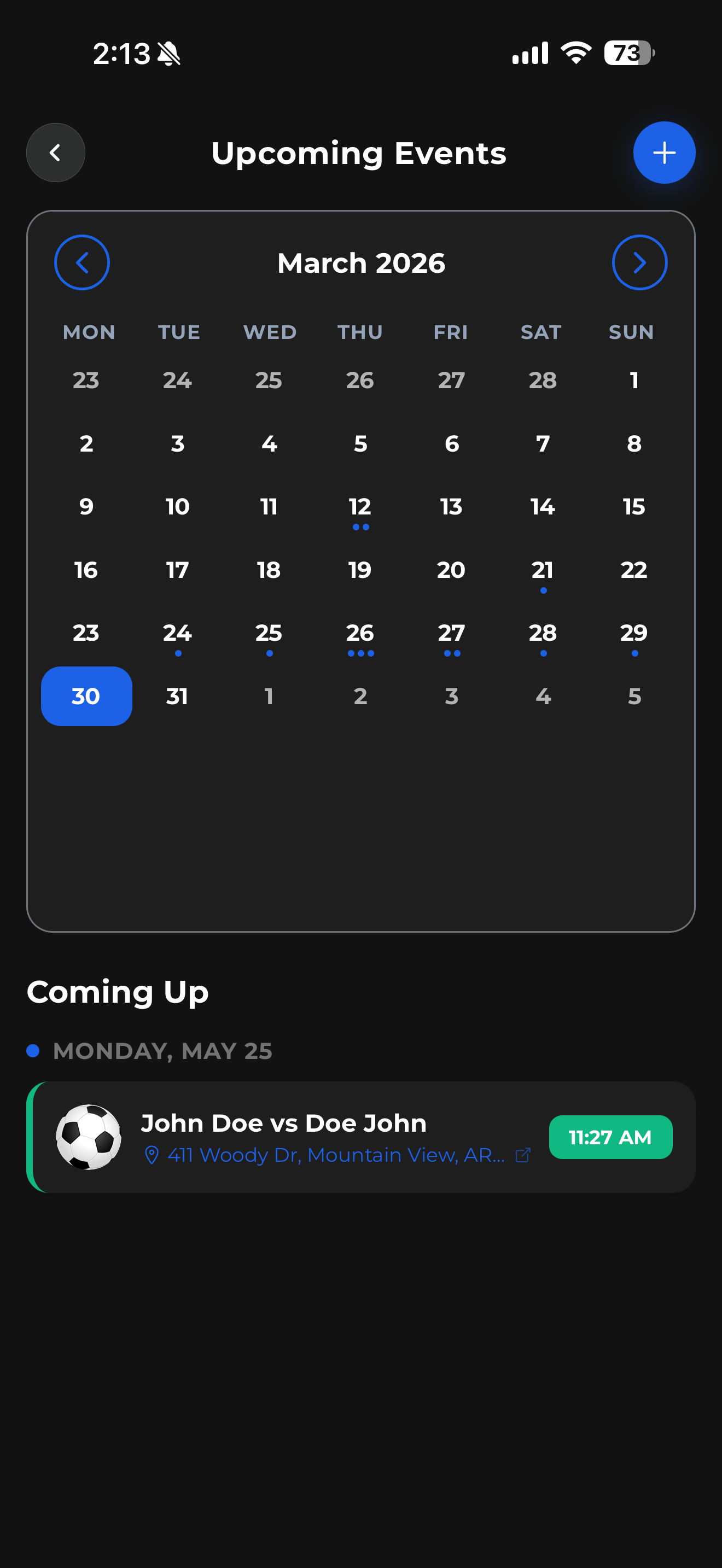Click March 2026 month header

[x=360, y=262]
